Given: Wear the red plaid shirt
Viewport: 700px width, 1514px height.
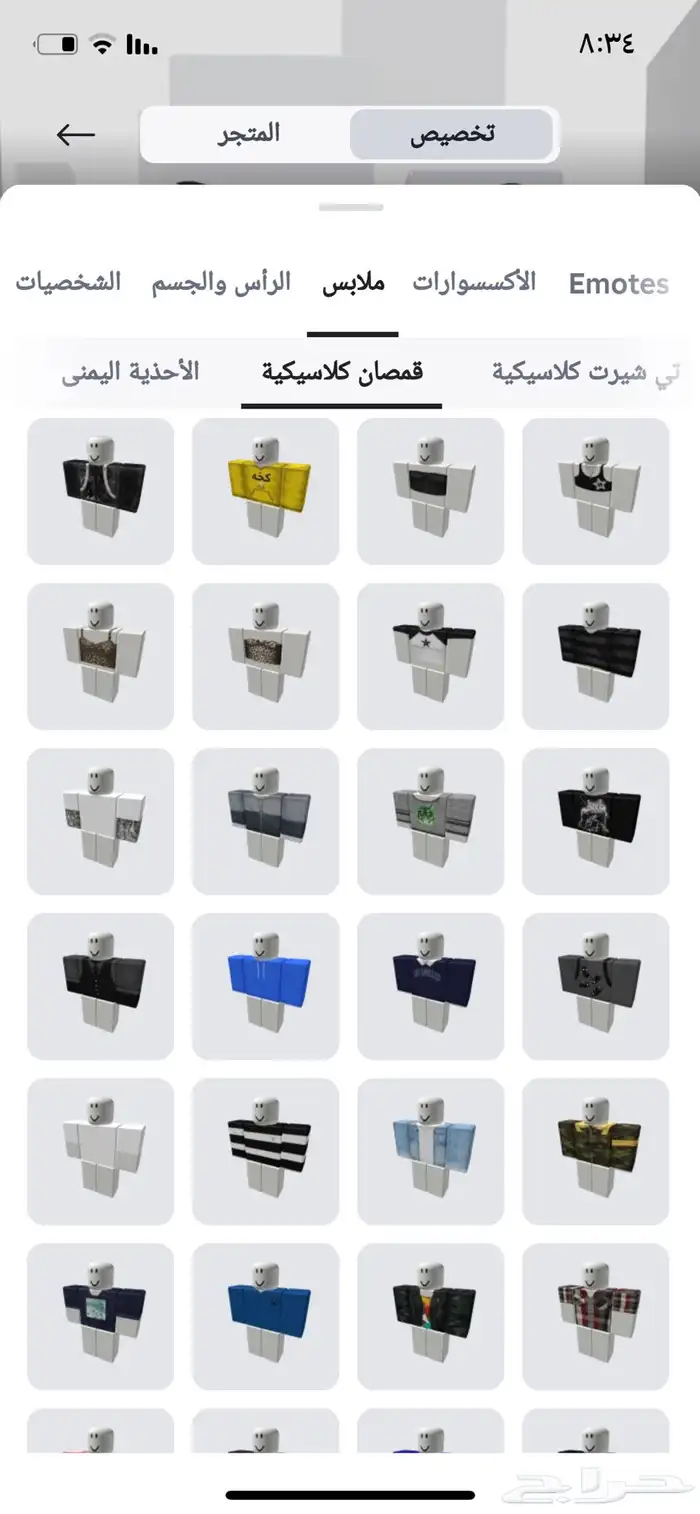Looking at the screenshot, I should click(595, 1316).
